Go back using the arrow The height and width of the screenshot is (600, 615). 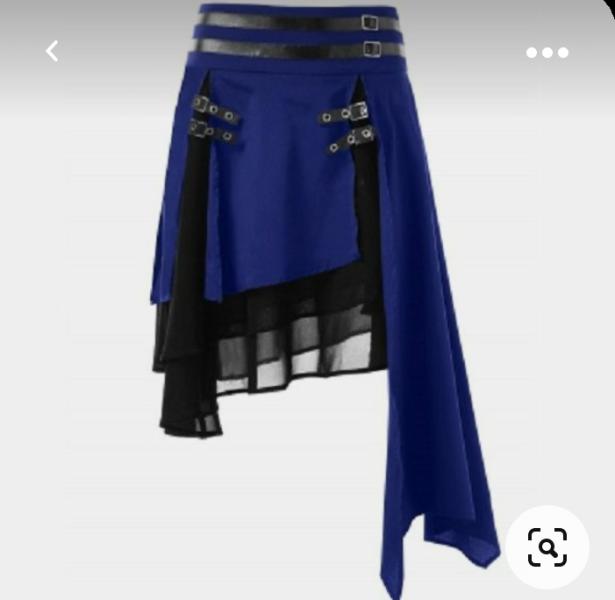(52, 51)
